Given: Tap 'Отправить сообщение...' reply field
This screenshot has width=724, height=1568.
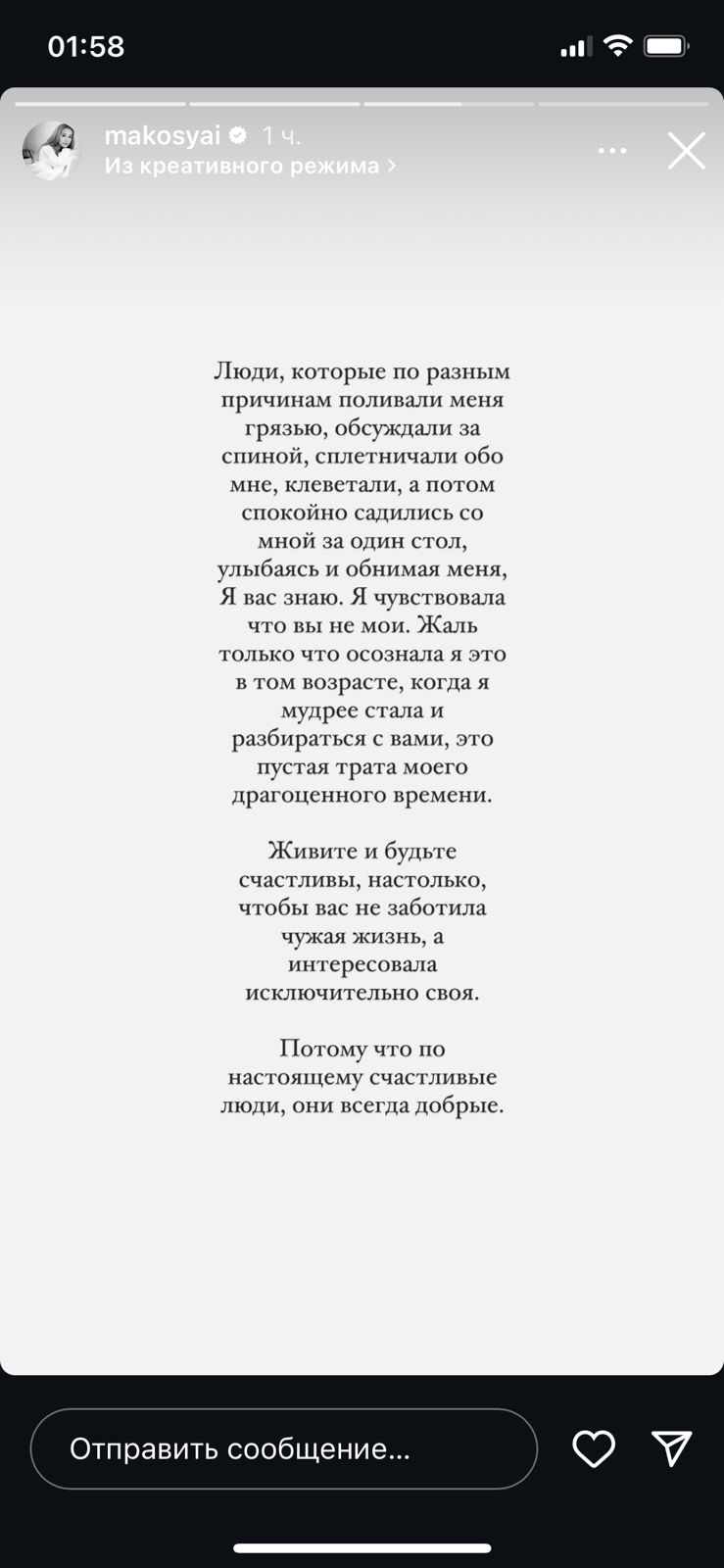Looking at the screenshot, I should pos(284,1448).
